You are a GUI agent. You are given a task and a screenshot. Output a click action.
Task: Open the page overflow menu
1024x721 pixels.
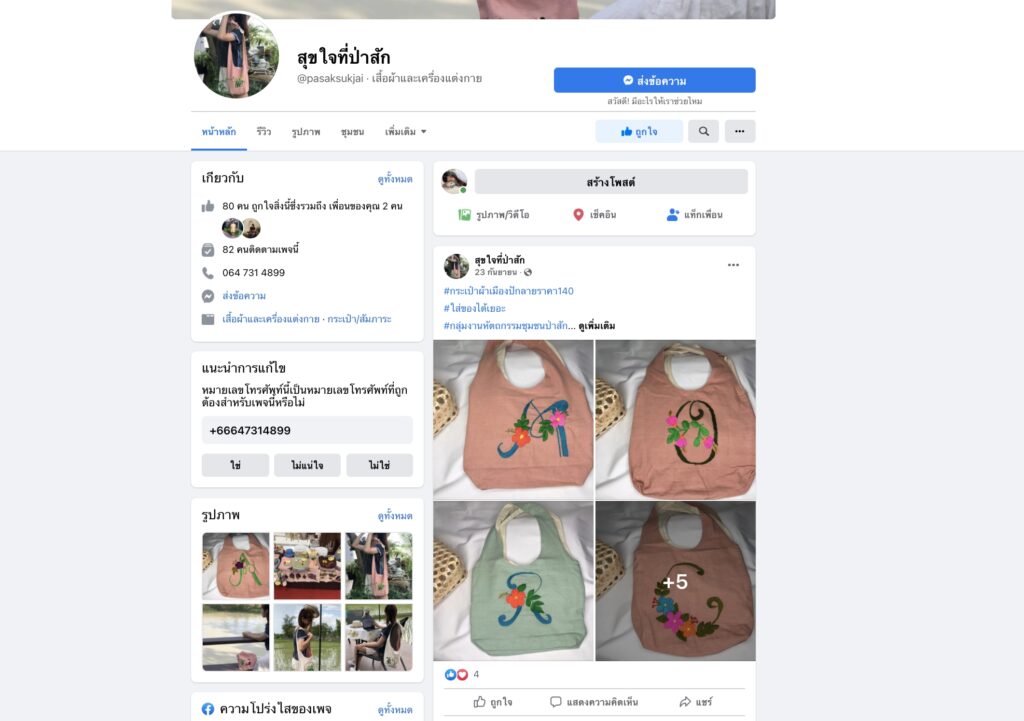739,131
